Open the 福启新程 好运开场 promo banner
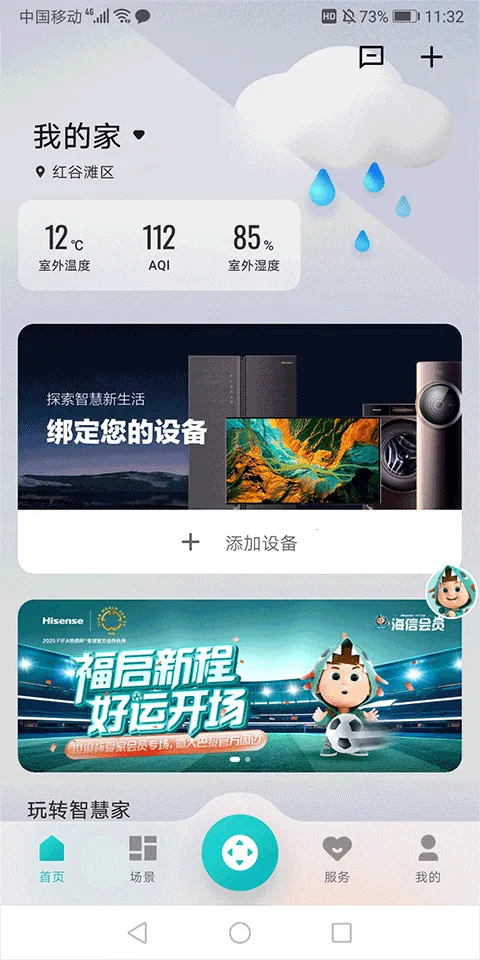Viewport: 480px width, 960px height. click(x=239, y=685)
